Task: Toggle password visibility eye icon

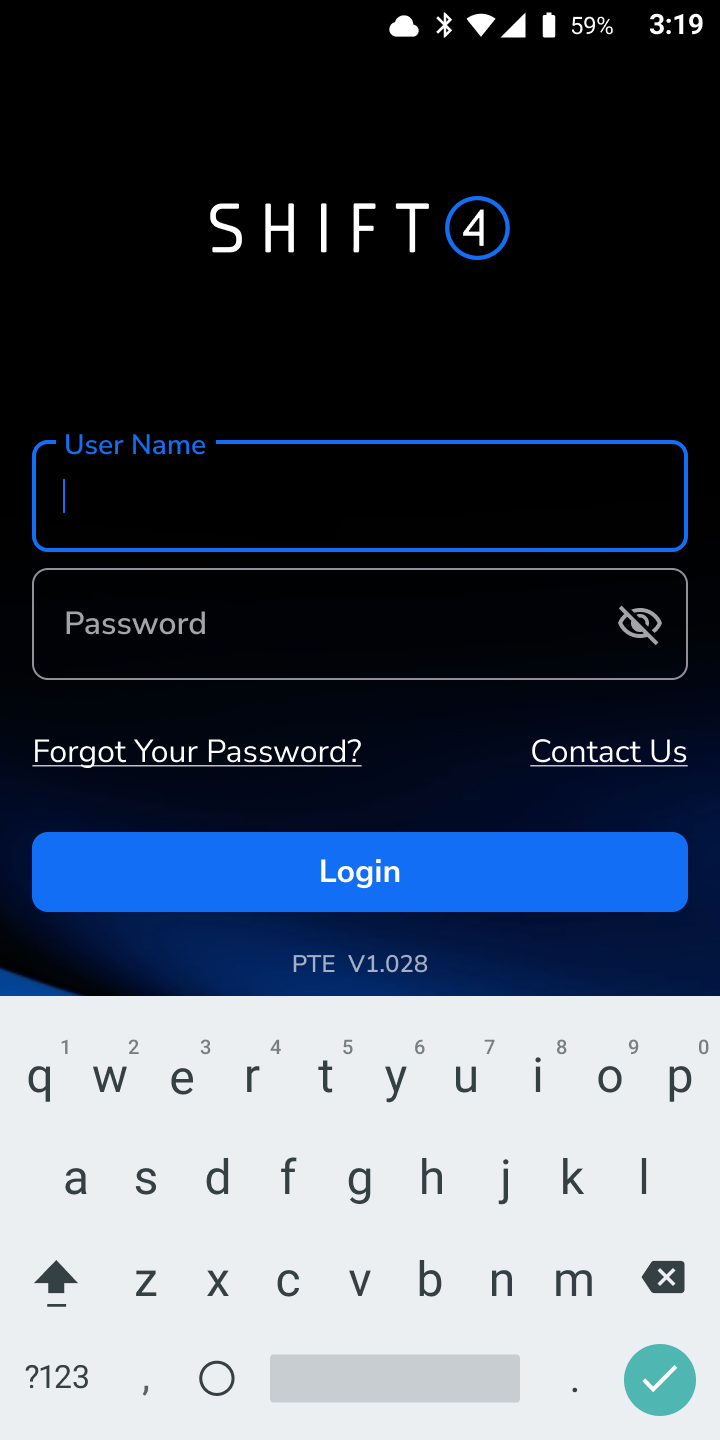Action: tap(640, 624)
